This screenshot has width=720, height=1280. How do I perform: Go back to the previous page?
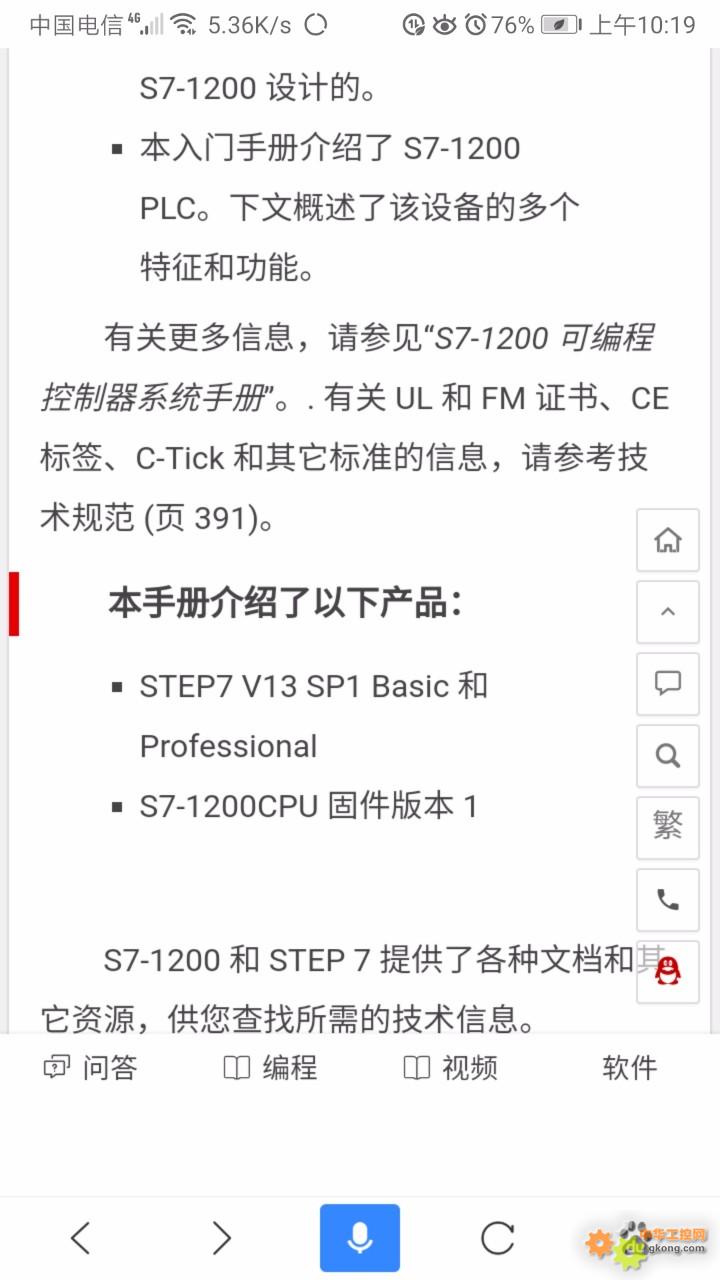[x=81, y=1238]
